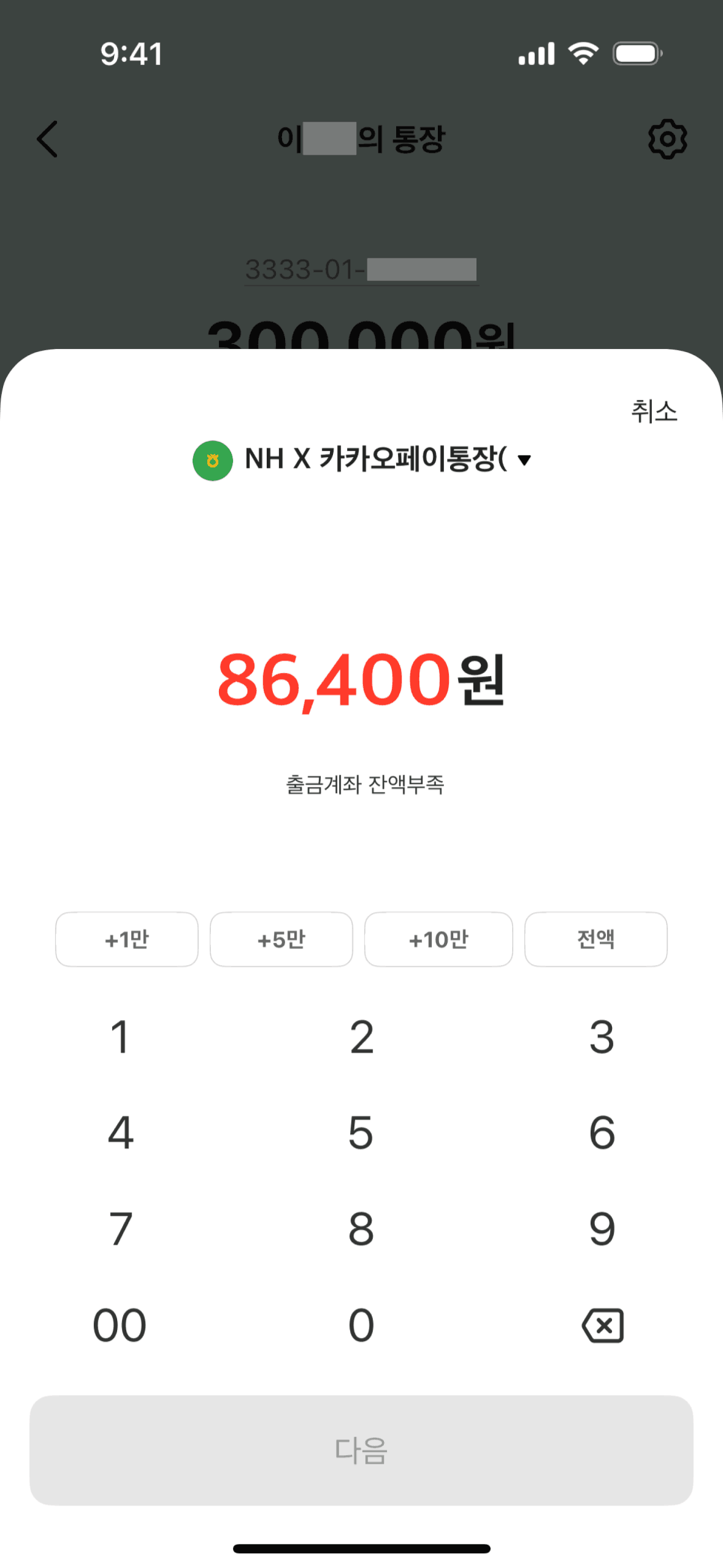Enter digit 1 on the keypad
Viewport: 723px width, 1568px height.
(x=120, y=1037)
